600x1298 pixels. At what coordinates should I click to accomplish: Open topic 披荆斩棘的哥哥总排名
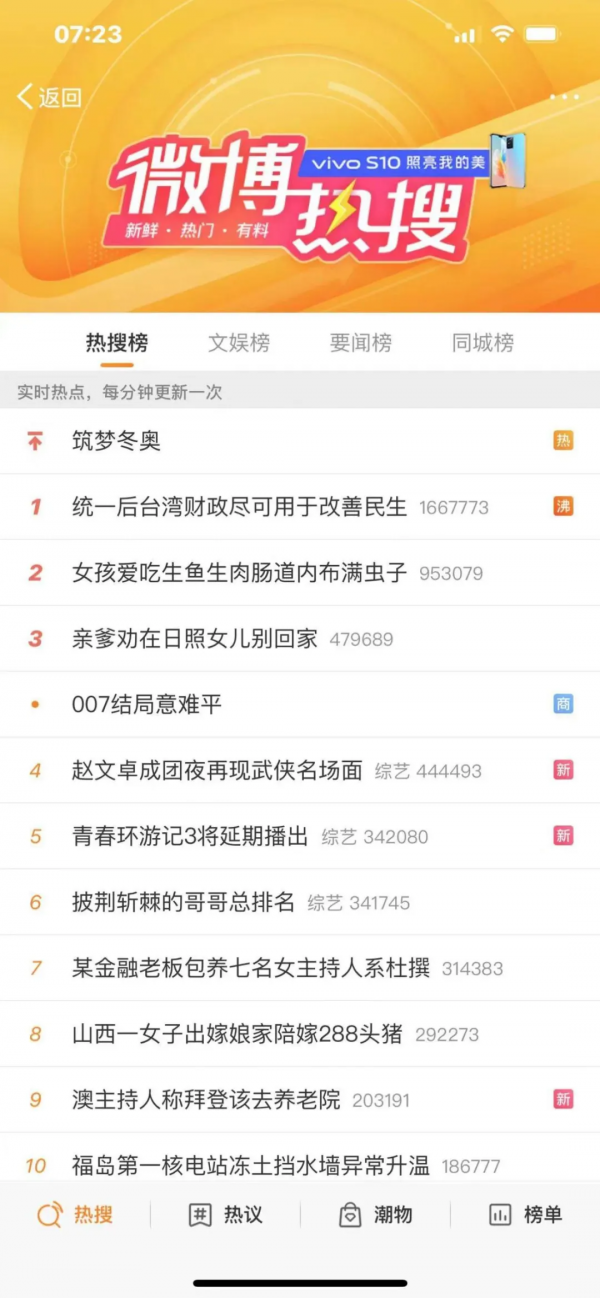coord(183,903)
